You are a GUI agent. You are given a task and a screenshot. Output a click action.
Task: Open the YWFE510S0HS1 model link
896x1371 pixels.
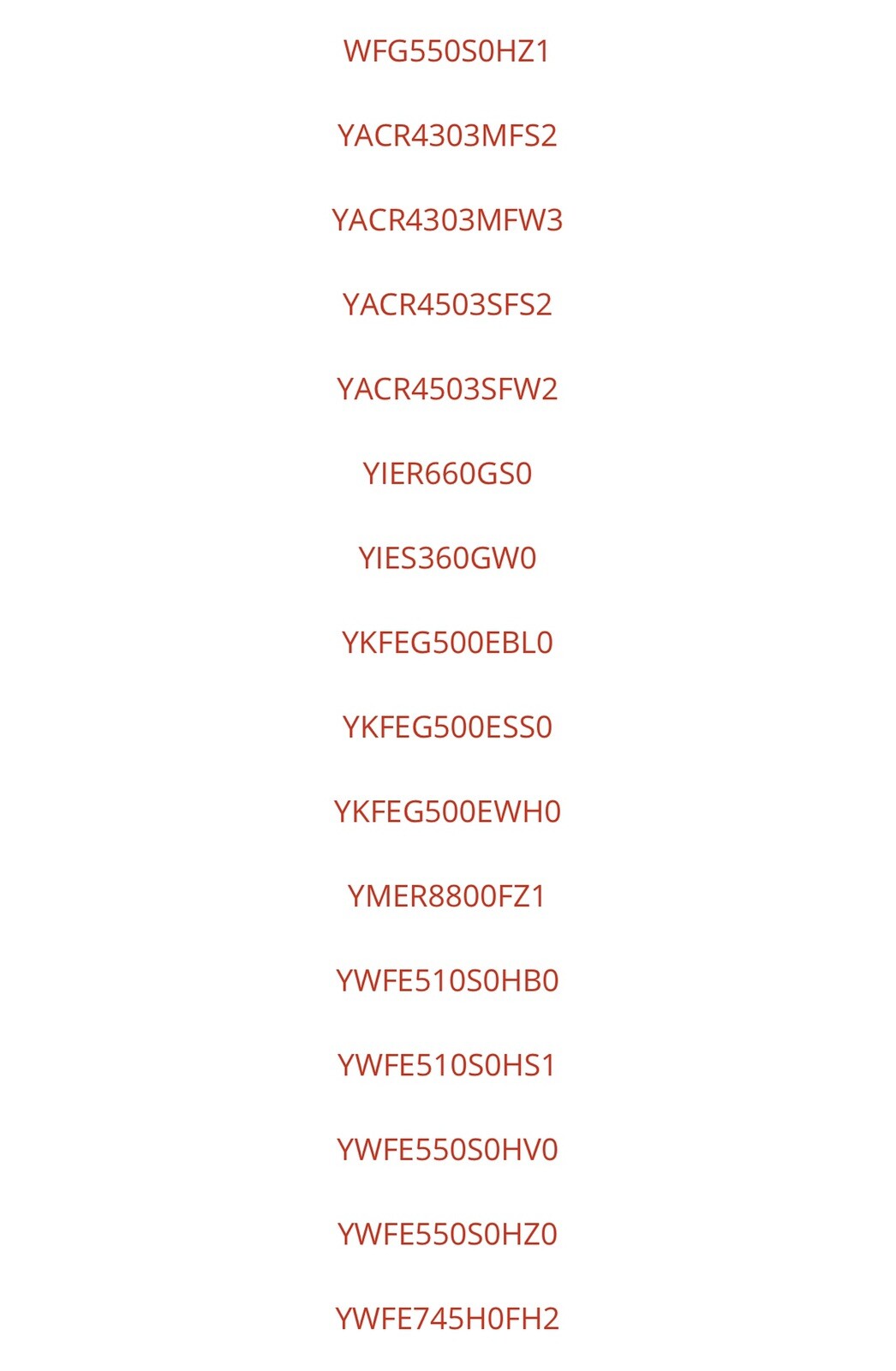[x=446, y=1065]
